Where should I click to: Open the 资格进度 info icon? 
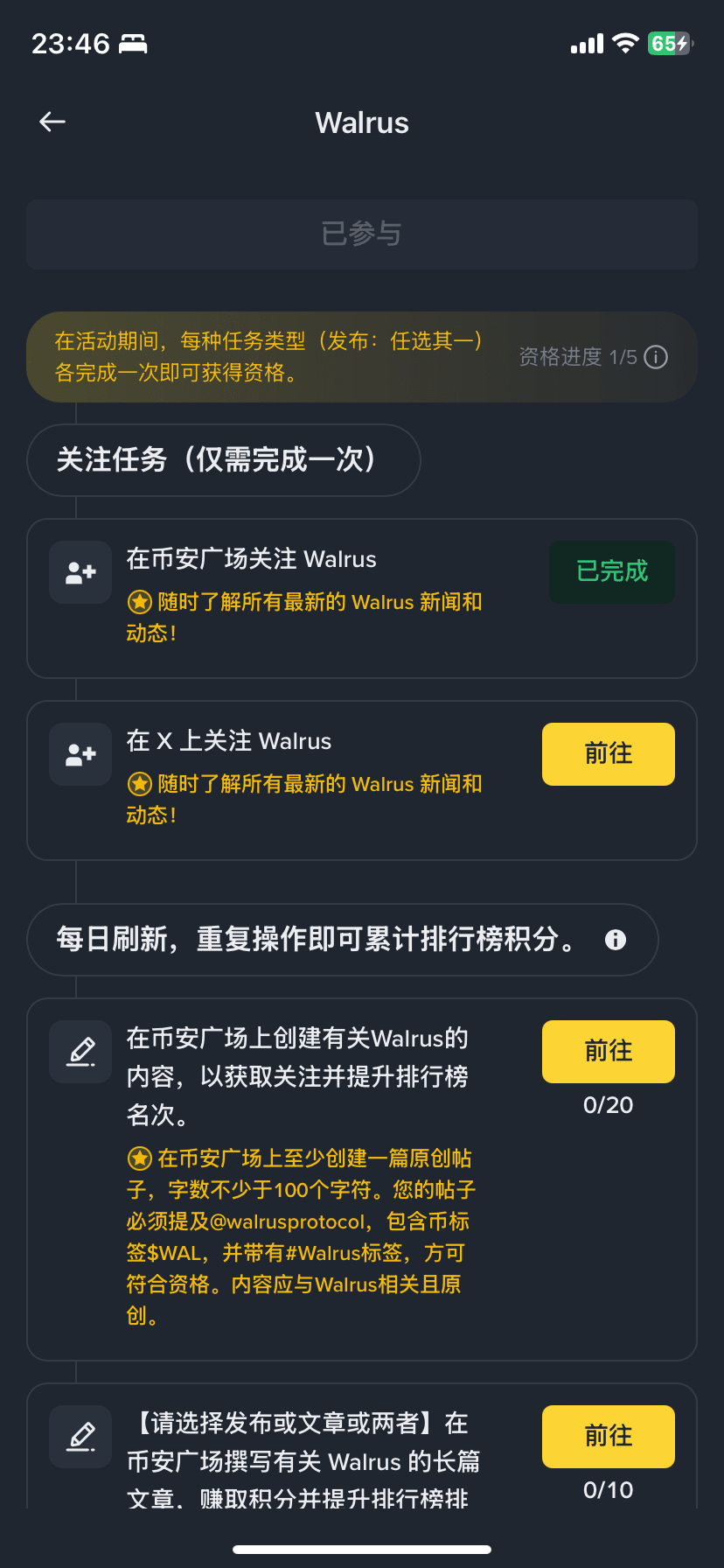[x=656, y=357]
